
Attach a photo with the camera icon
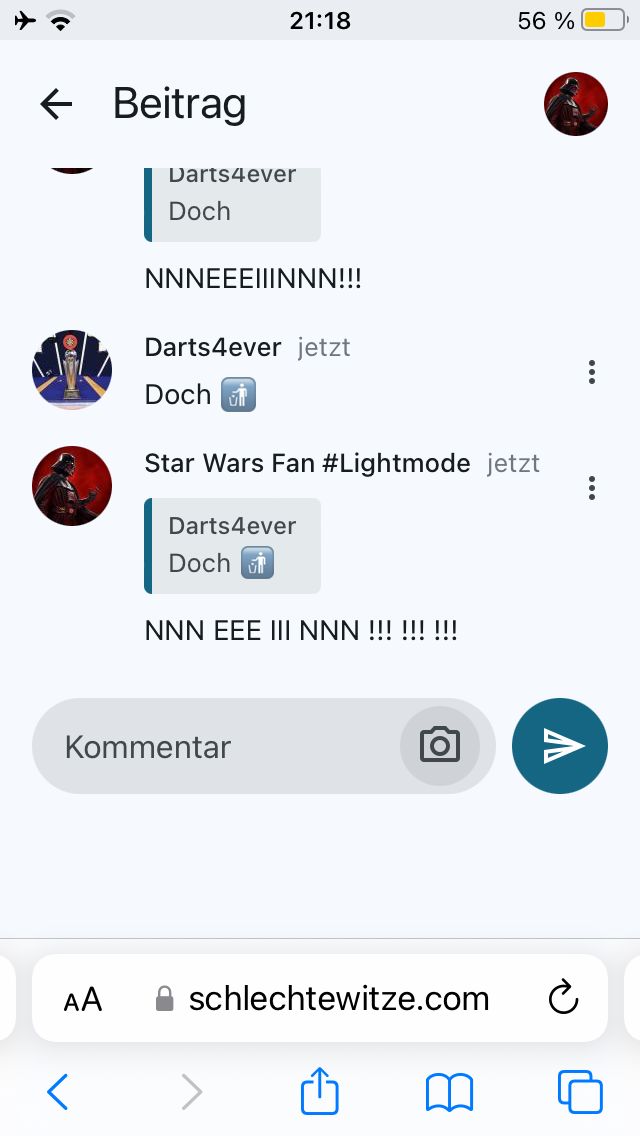tap(440, 746)
